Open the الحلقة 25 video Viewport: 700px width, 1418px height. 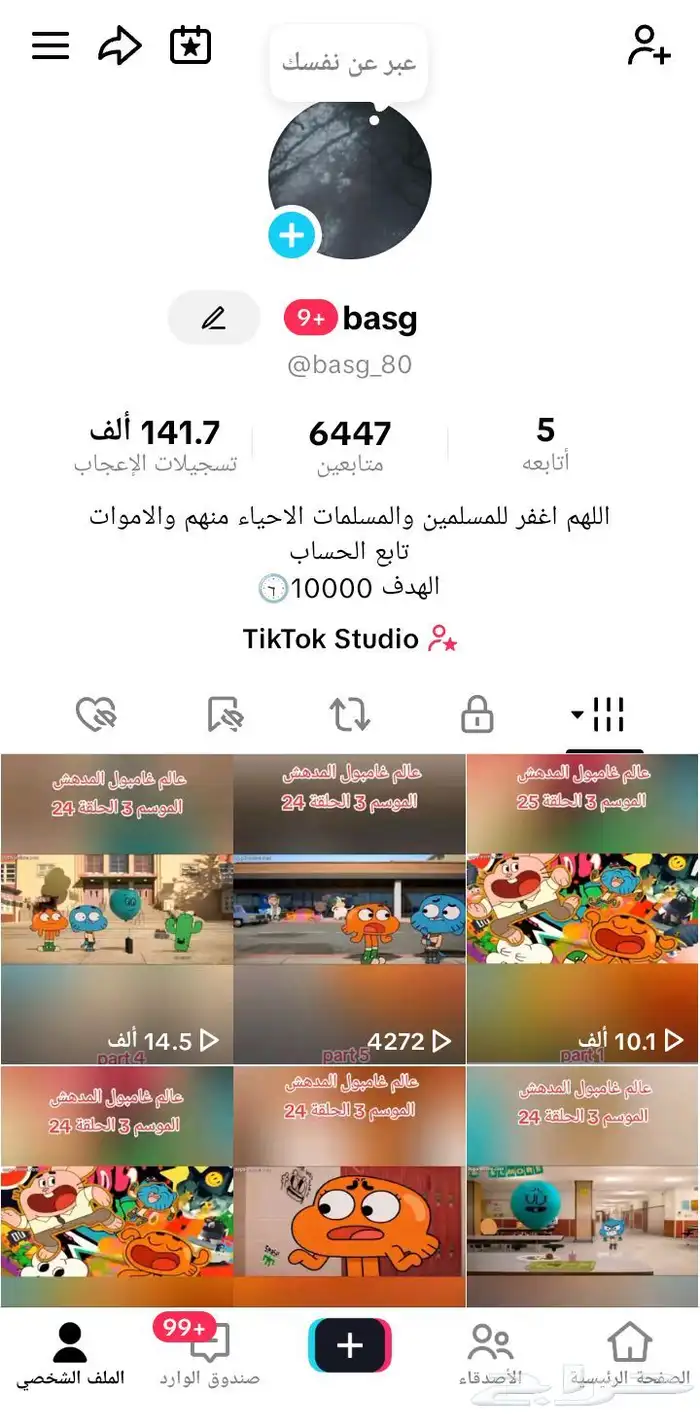click(582, 908)
